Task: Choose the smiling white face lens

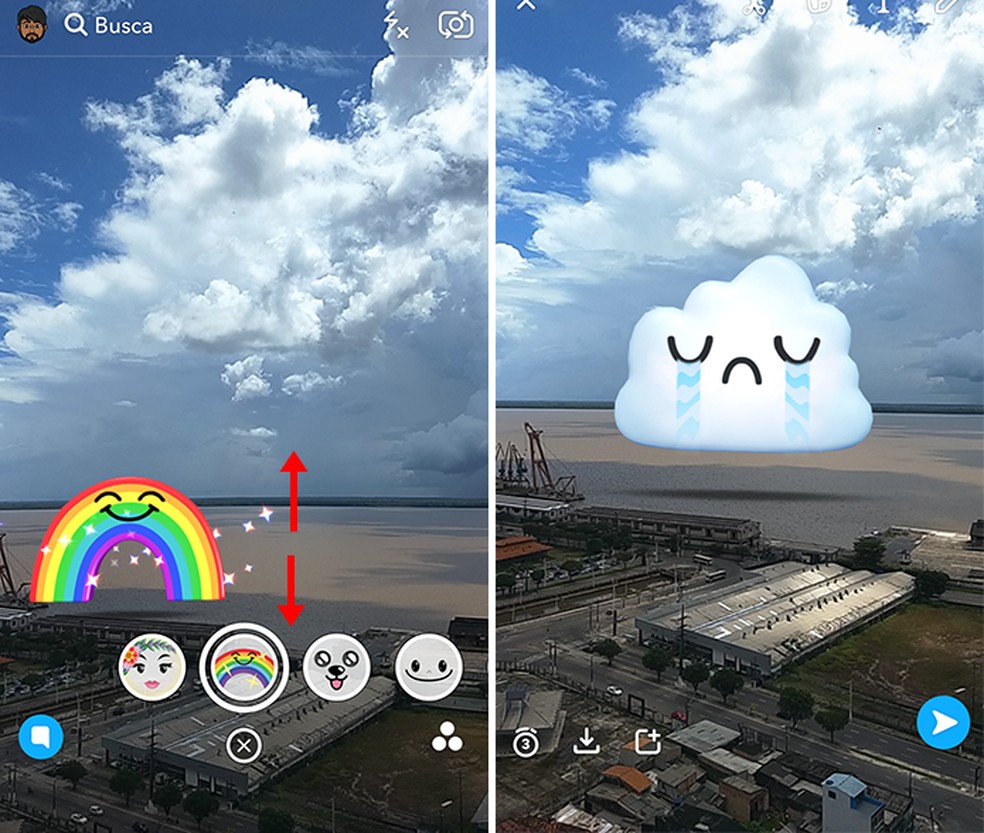Action: [x=429, y=667]
